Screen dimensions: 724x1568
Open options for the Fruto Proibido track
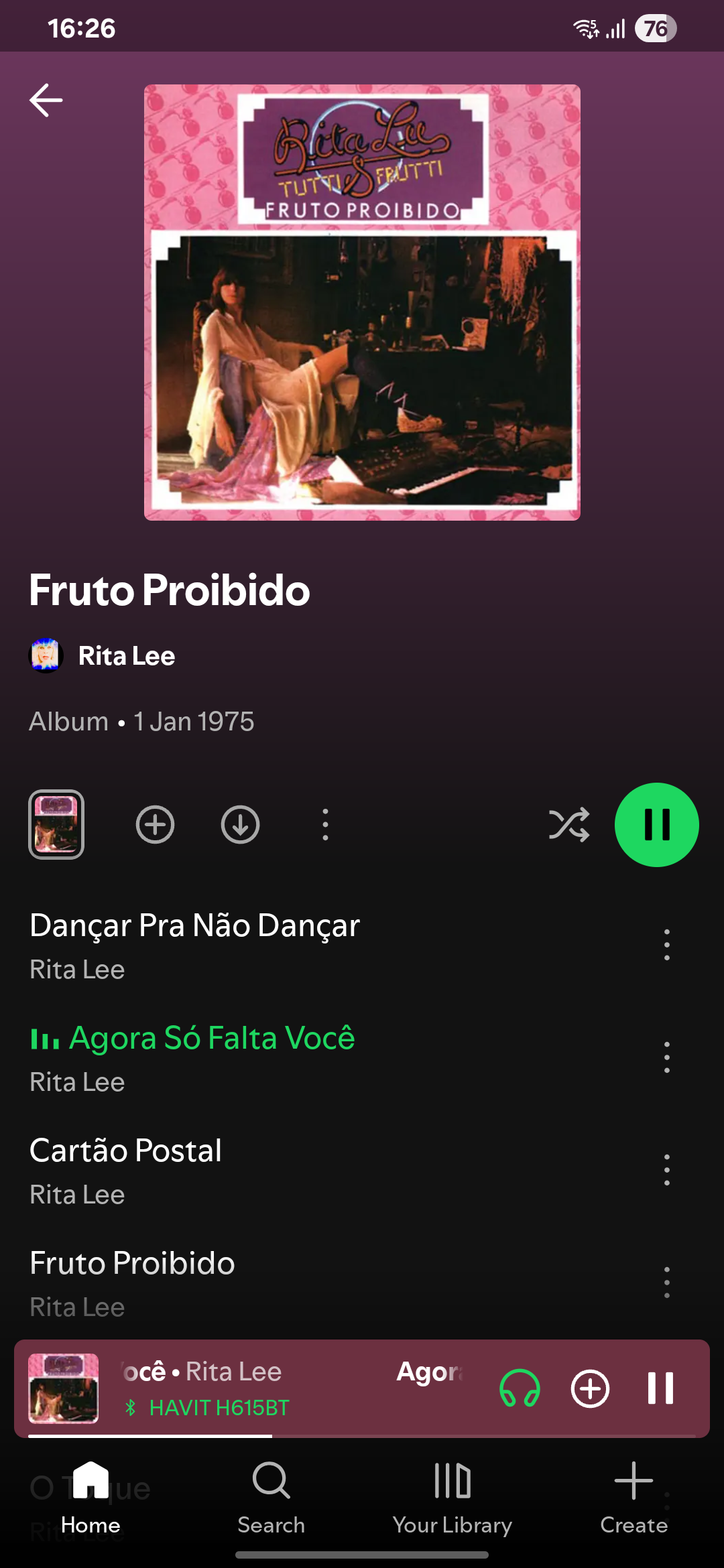(x=666, y=1283)
